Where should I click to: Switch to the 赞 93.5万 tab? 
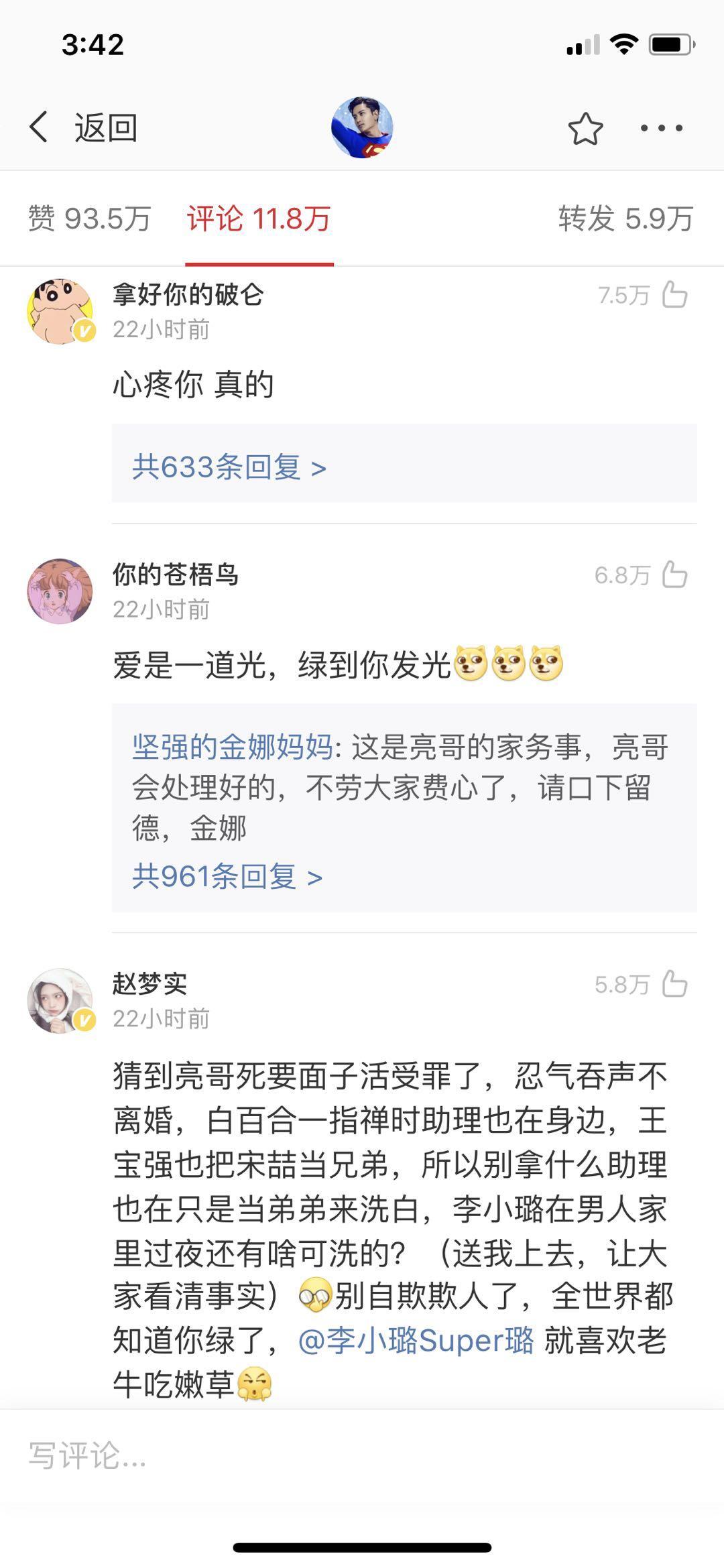90,219
